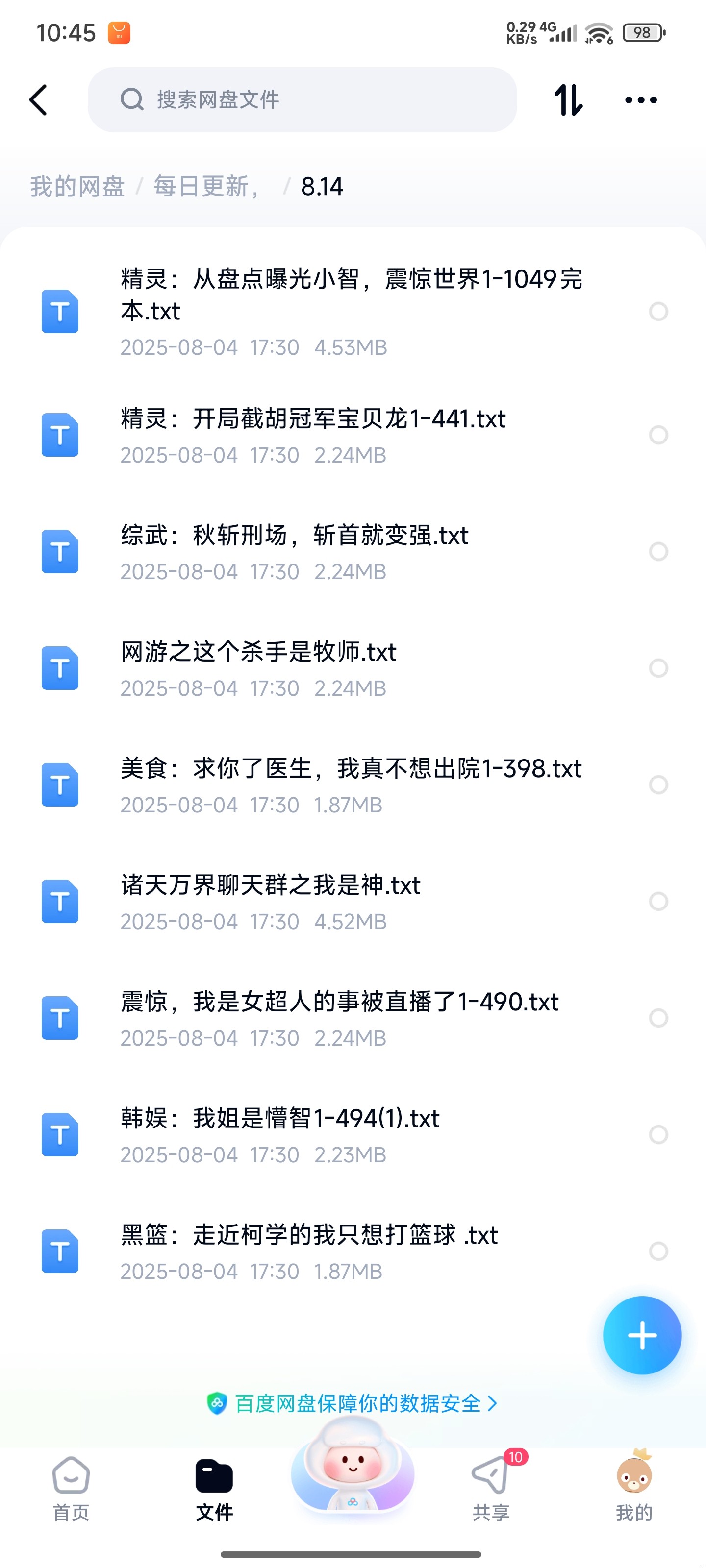Open 网游之这个杀手是牧师.txt file
The height and width of the screenshot is (1568, 706).
[x=258, y=668]
